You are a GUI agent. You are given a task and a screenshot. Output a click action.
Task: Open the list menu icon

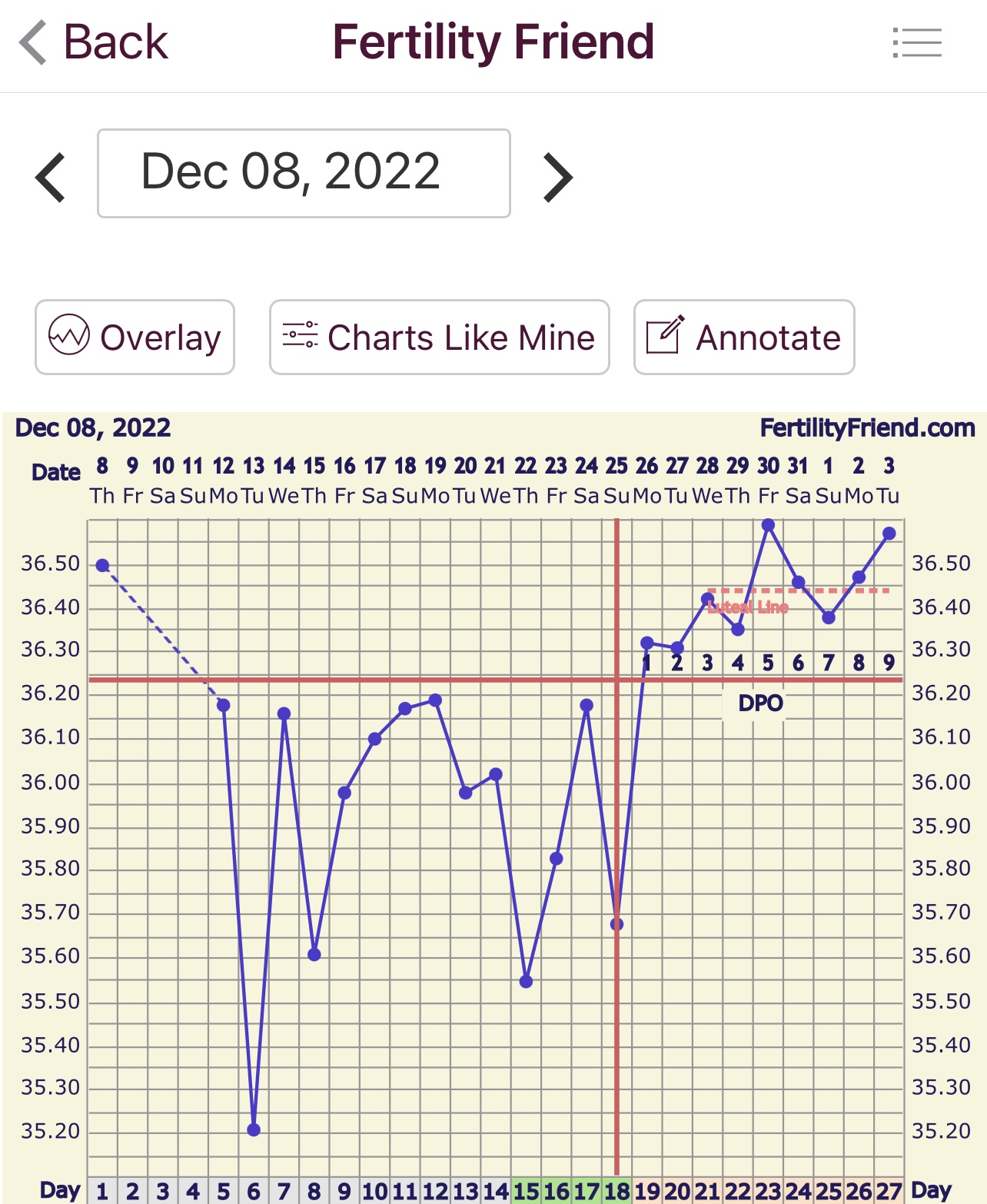917,42
